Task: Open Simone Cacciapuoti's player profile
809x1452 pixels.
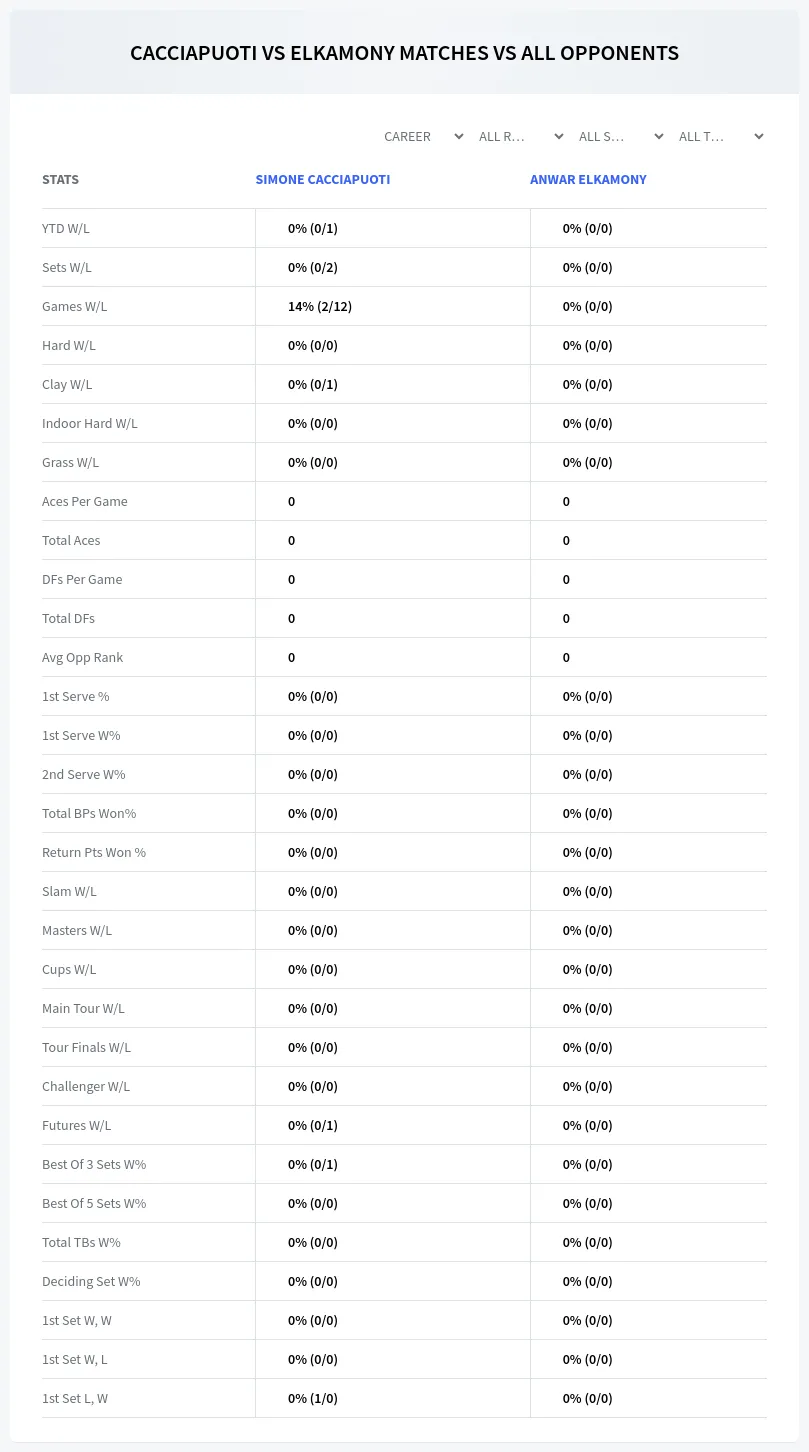Action: (323, 180)
